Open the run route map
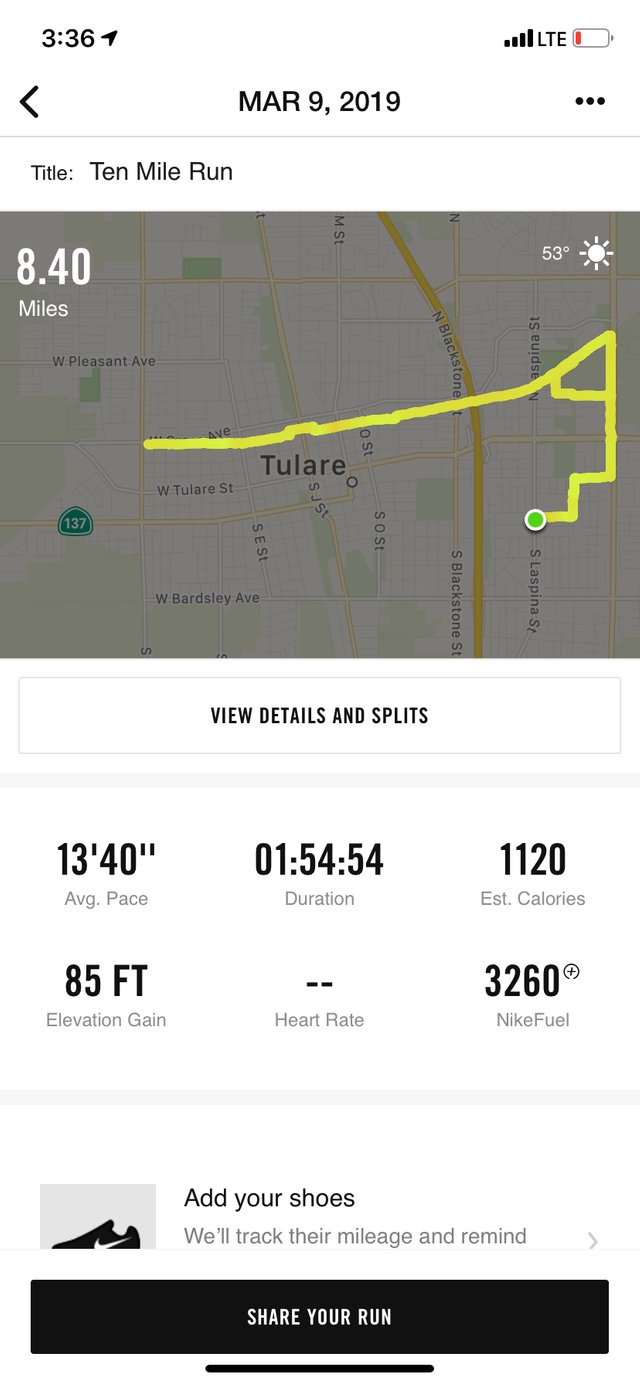The width and height of the screenshot is (640, 1385). pos(320,434)
